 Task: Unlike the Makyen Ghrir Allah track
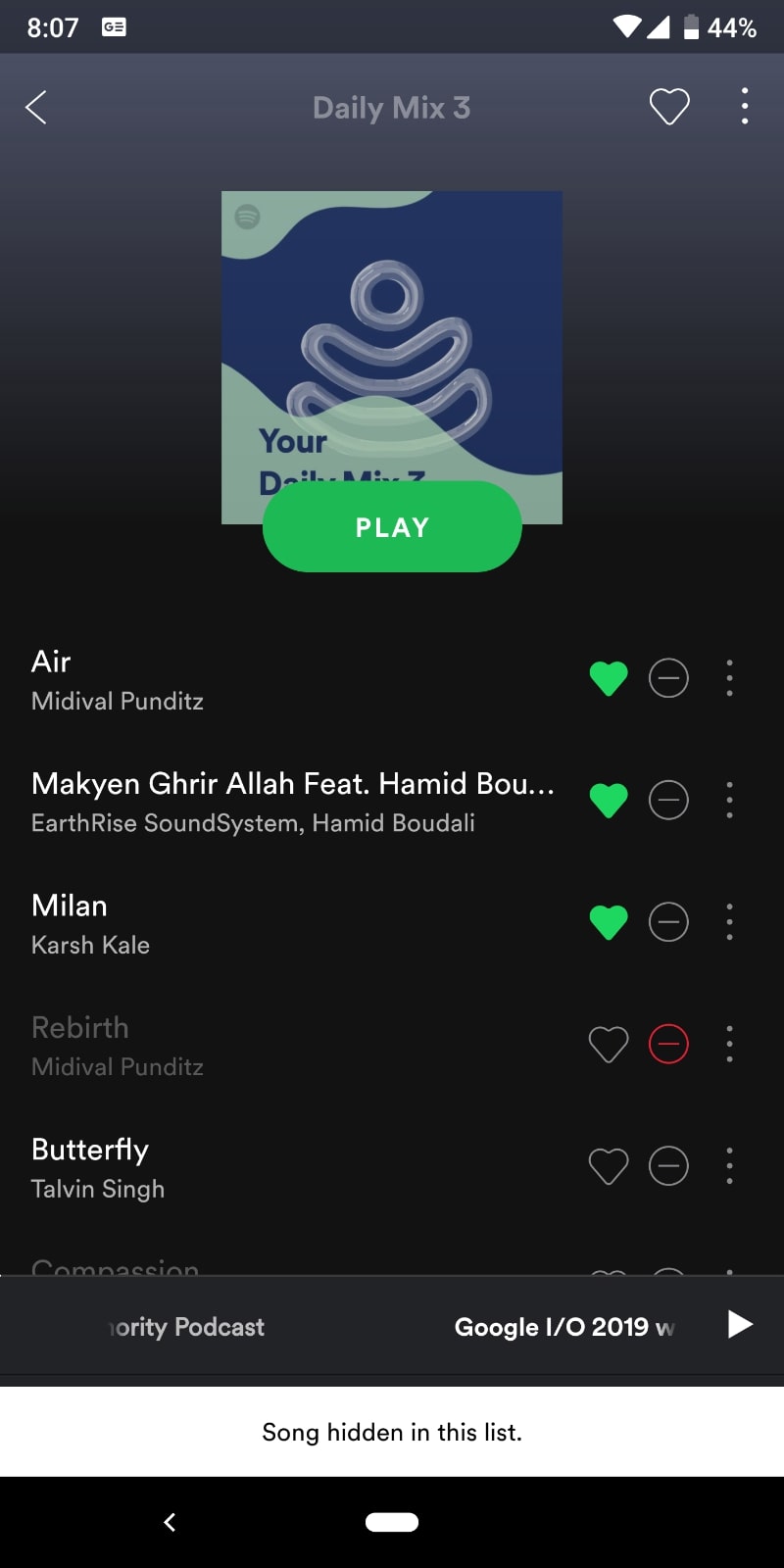pyautogui.click(x=608, y=800)
